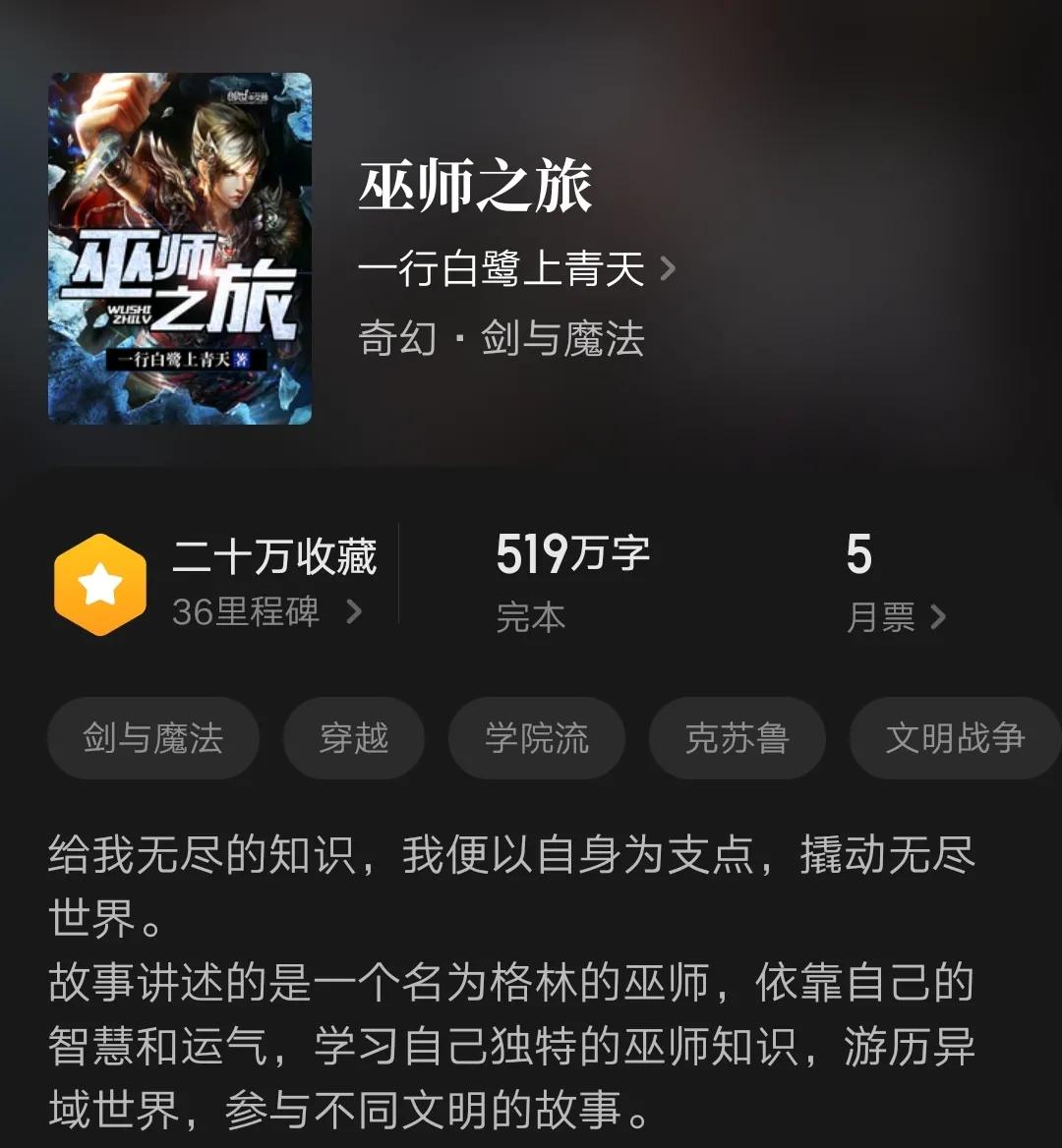
Task: Click the 5 monthly ticket number
Action: [x=860, y=554]
